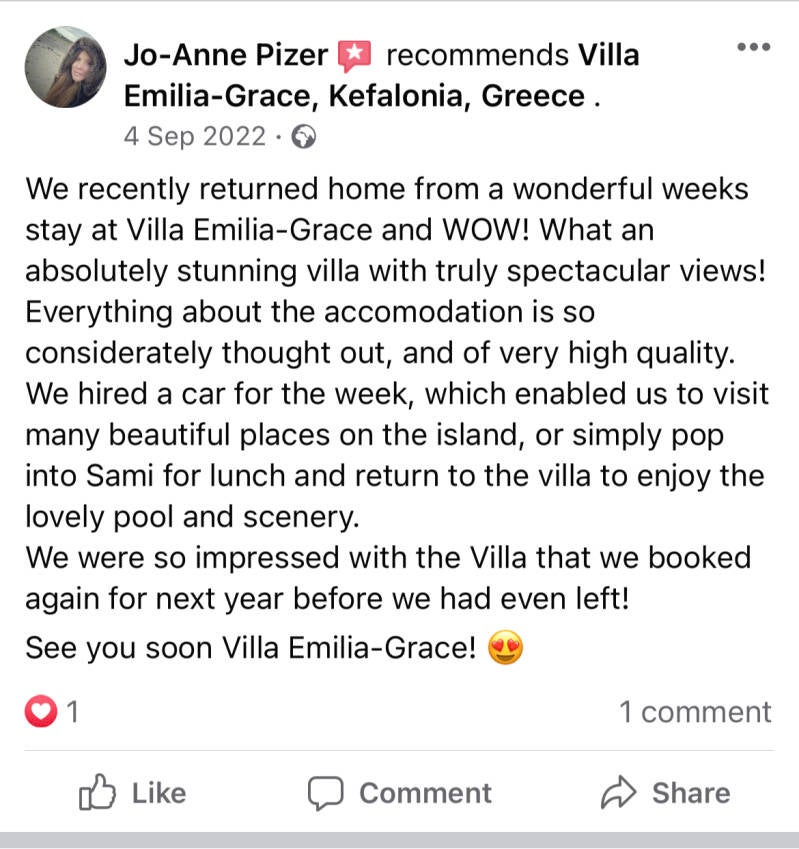Visit the Villa Emilia-Grace, Kefalonia page
799x849 pixels.
coord(354,96)
